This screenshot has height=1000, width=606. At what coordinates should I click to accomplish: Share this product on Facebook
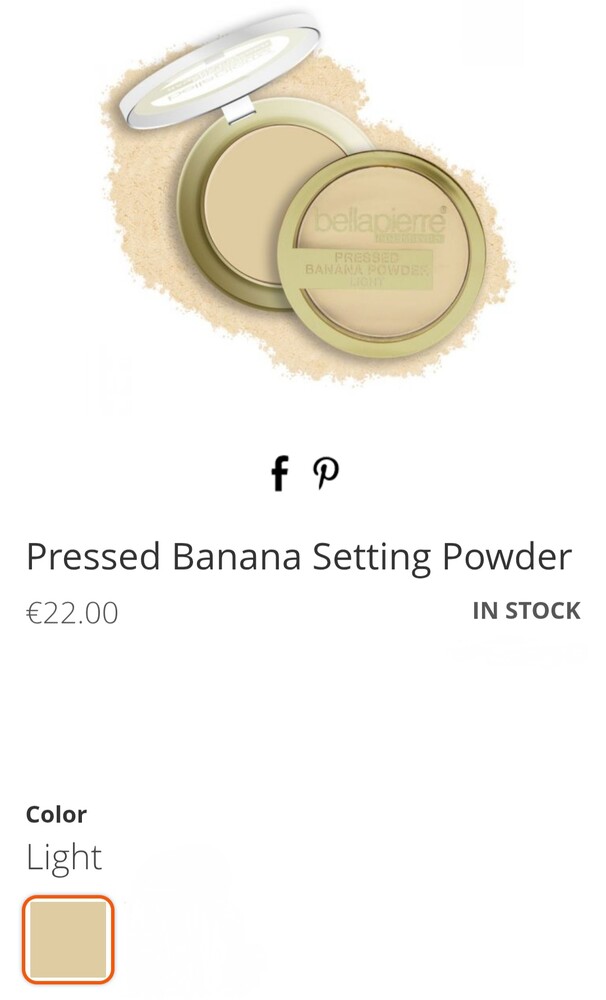[280, 473]
